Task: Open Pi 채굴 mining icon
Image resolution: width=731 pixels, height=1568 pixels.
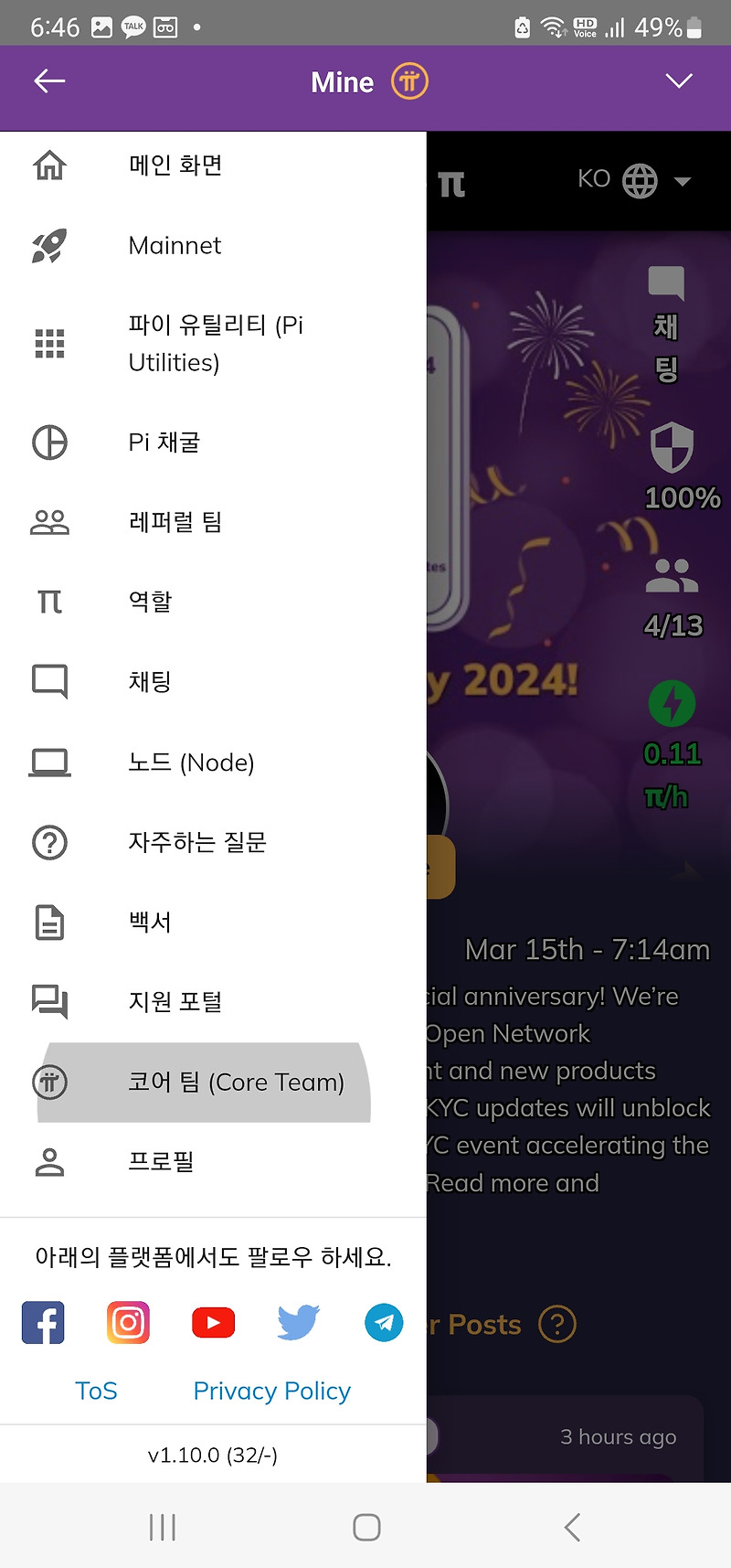Action: 49,442
